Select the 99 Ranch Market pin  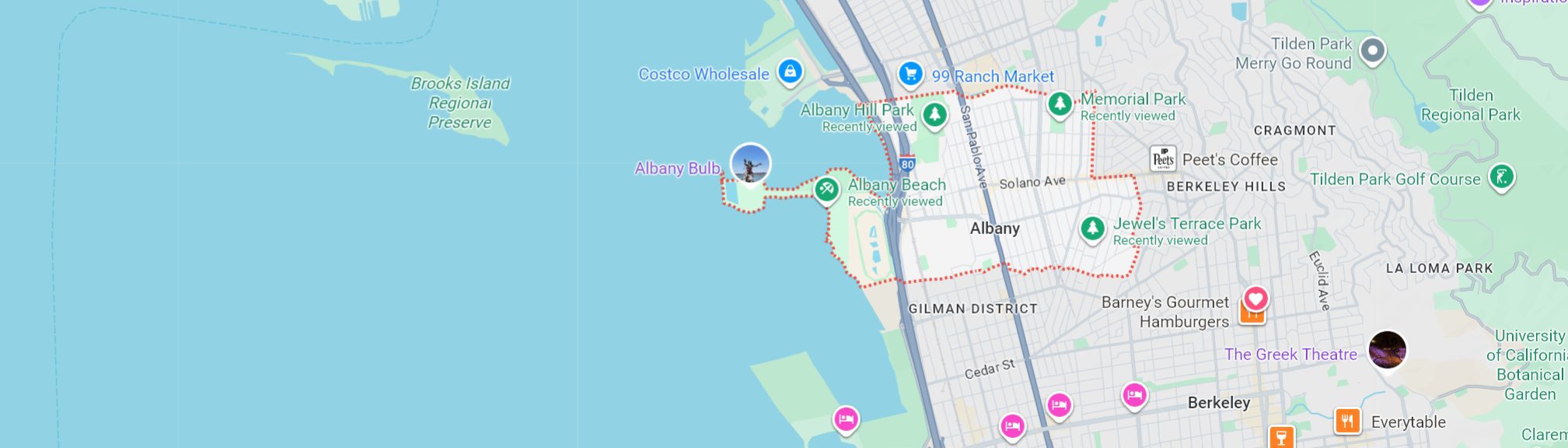[x=910, y=74]
